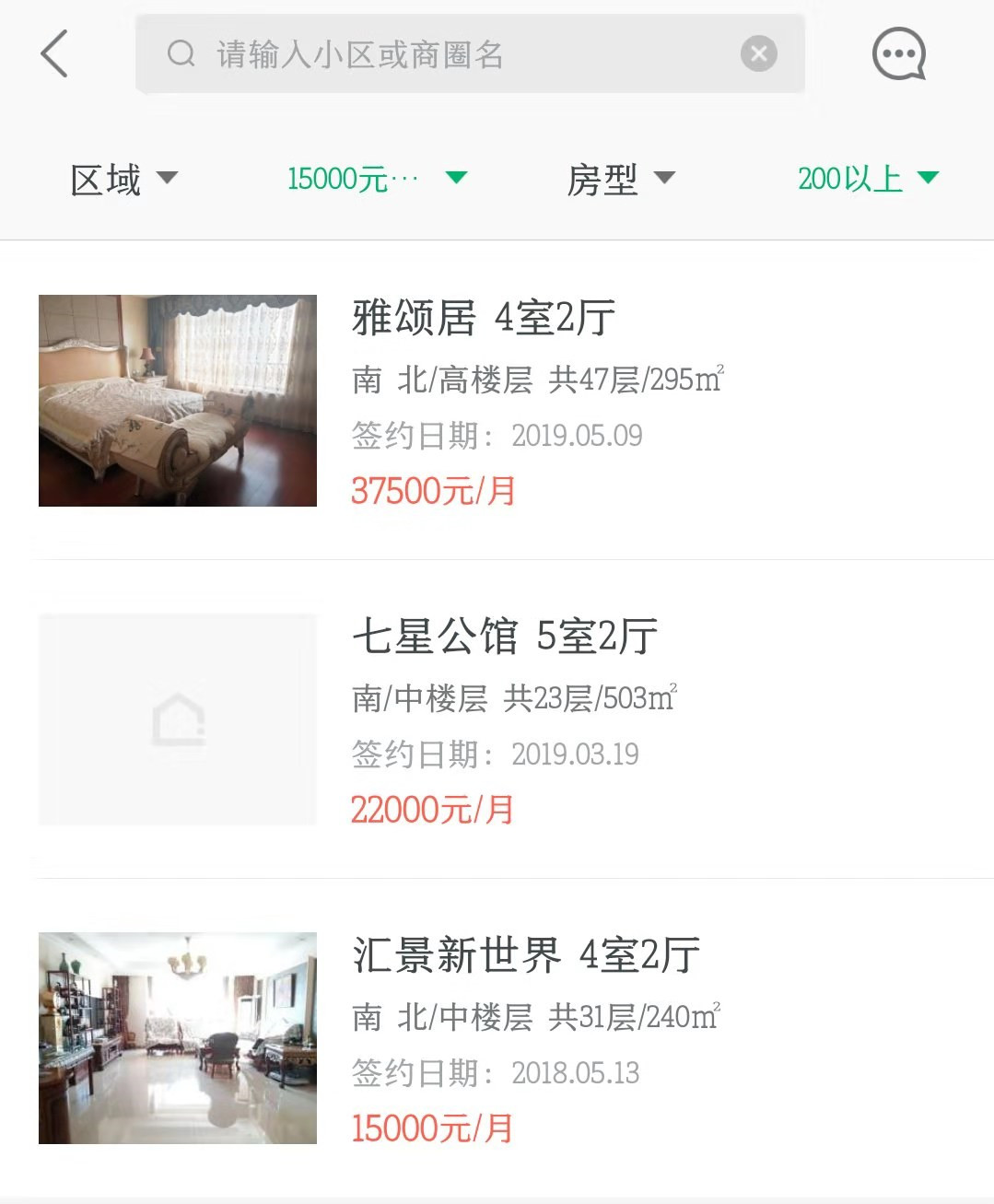The height and width of the screenshot is (1204, 994).
Task: Tap the search magnifier icon
Action: (x=181, y=55)
